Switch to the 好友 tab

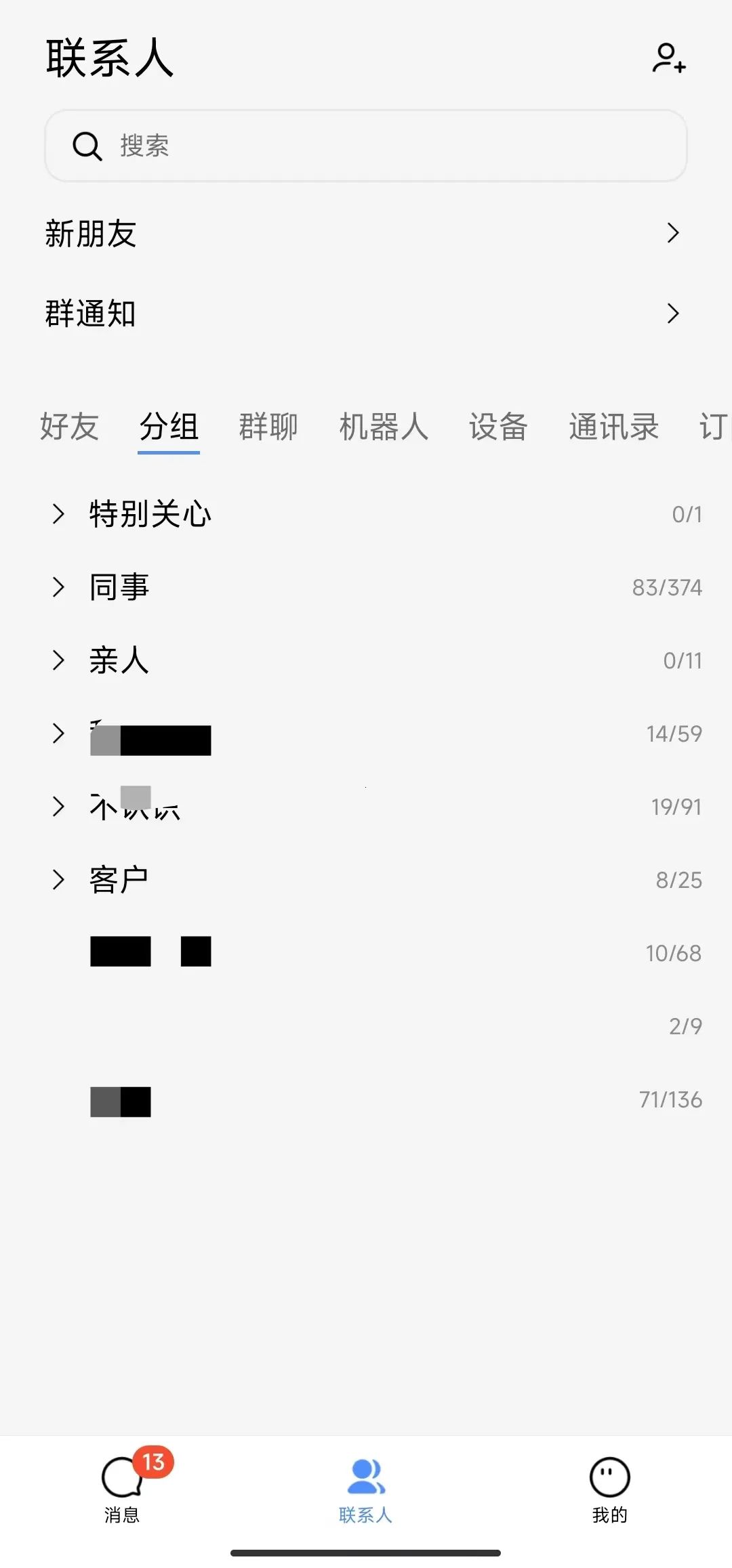pyautogui.click(x=69, y=427)
